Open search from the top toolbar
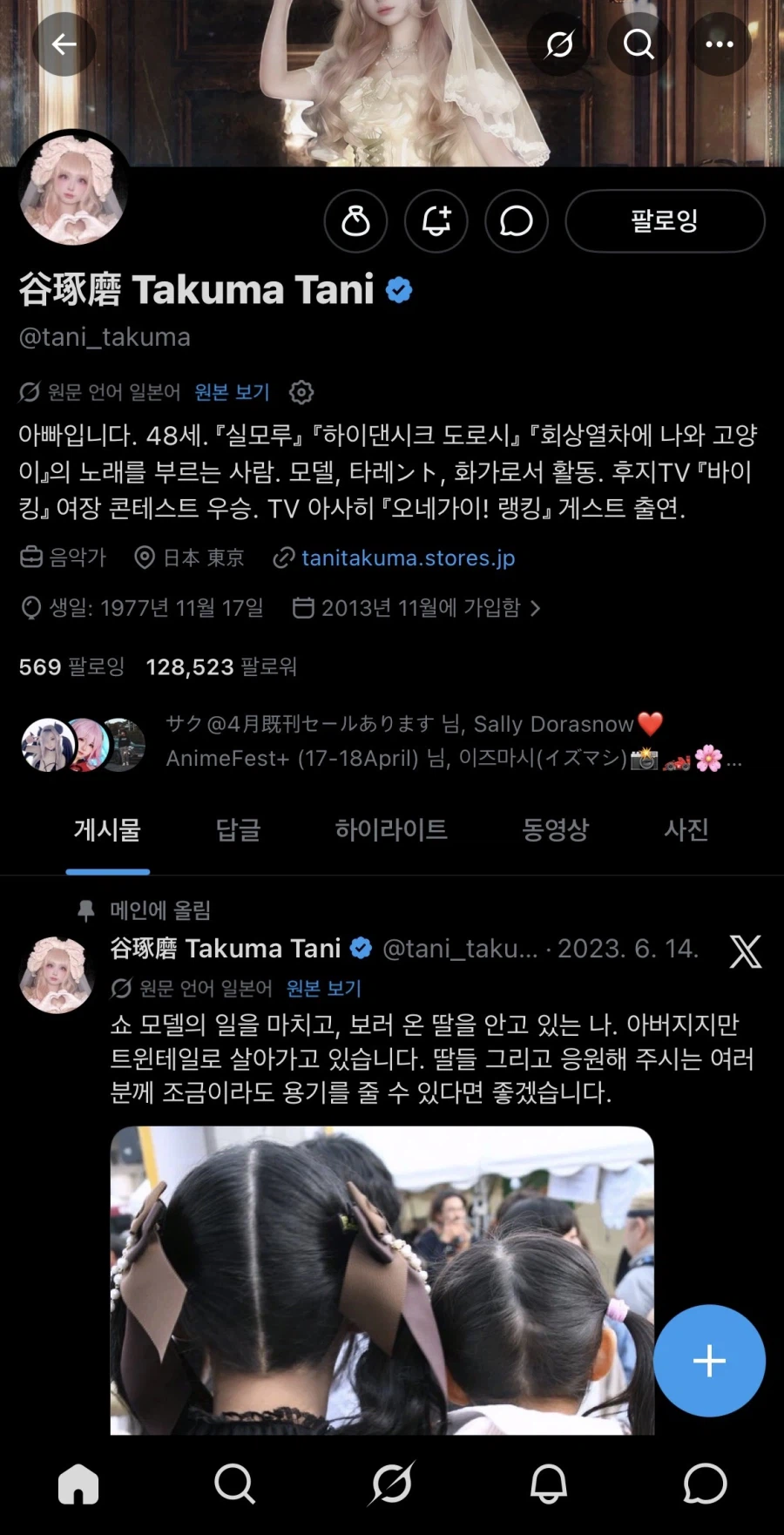The width and height of the screenshot is (784, 1535). tap(639, 44)
